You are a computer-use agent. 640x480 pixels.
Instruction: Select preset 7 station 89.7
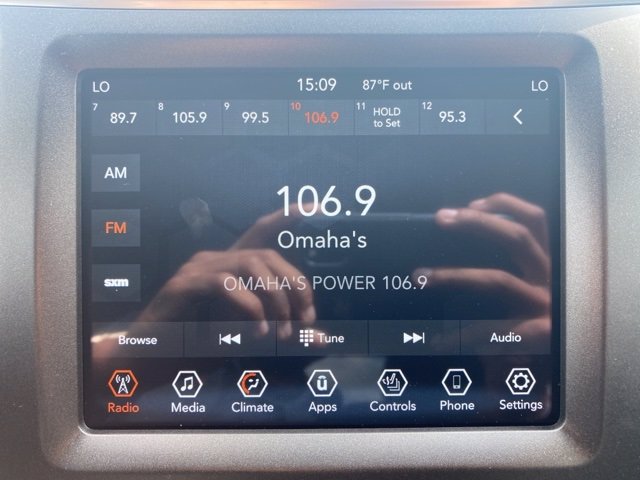tap(122, 117)
